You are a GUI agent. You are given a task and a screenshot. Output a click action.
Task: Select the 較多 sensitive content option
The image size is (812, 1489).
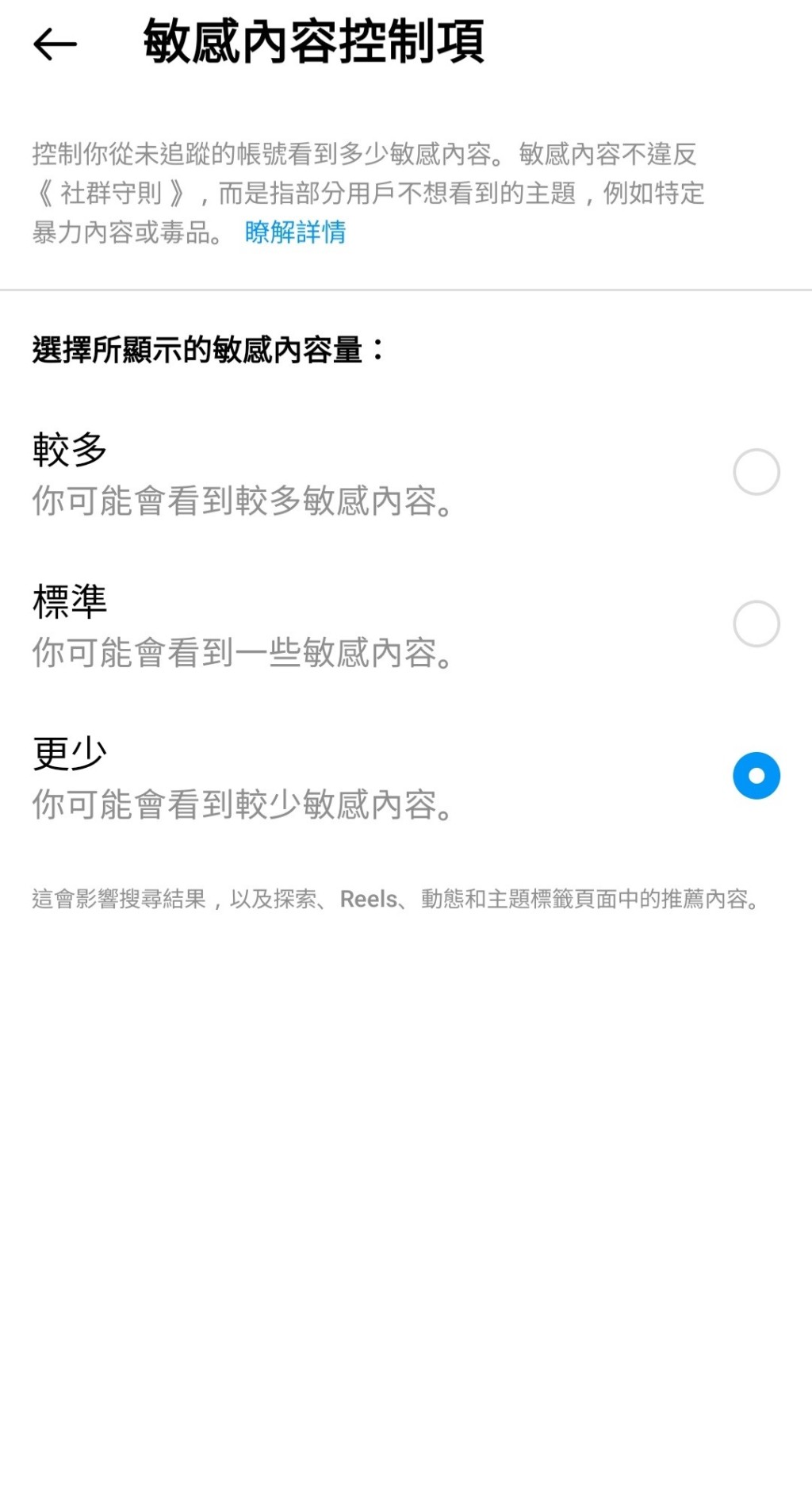756,472
